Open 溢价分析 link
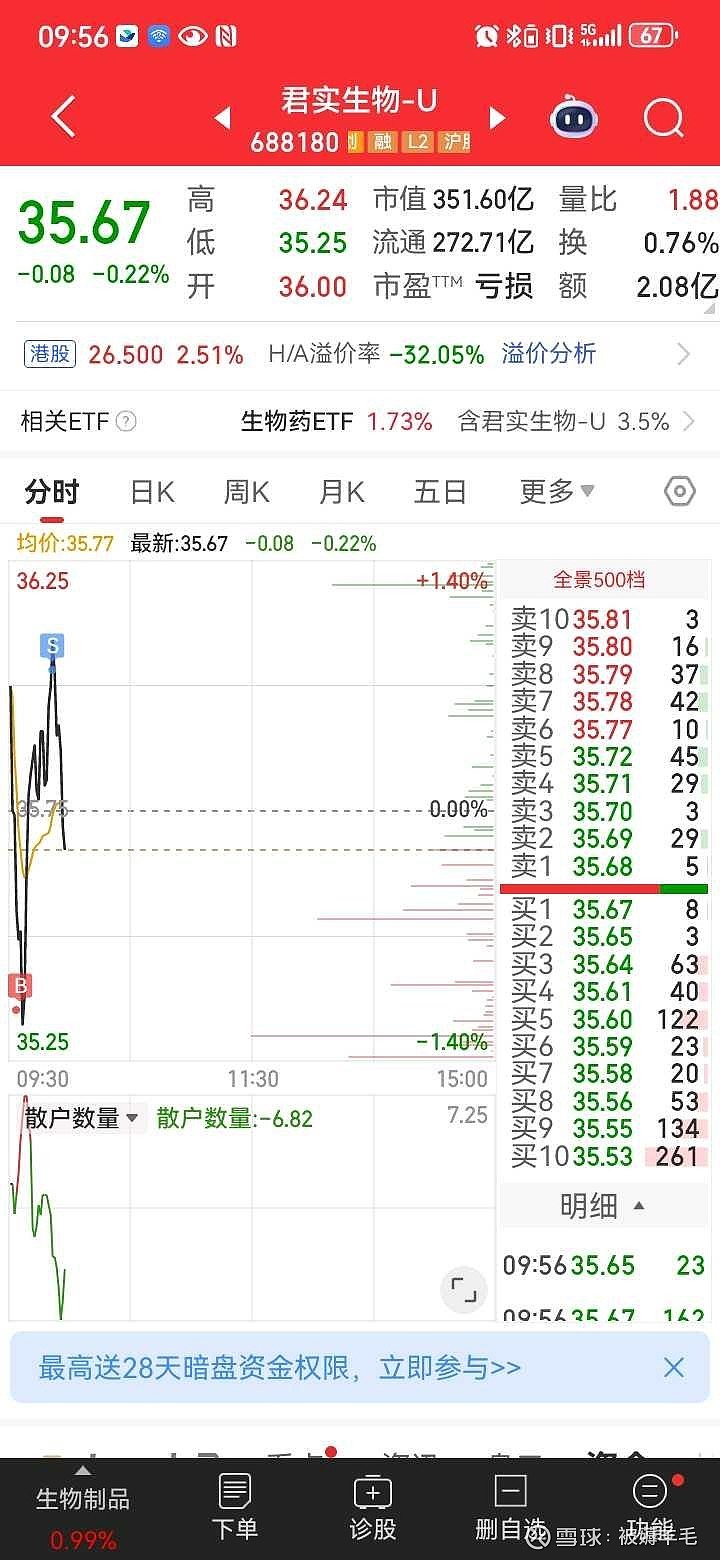Screen dimensions: 720x1560 click(549, 353)
